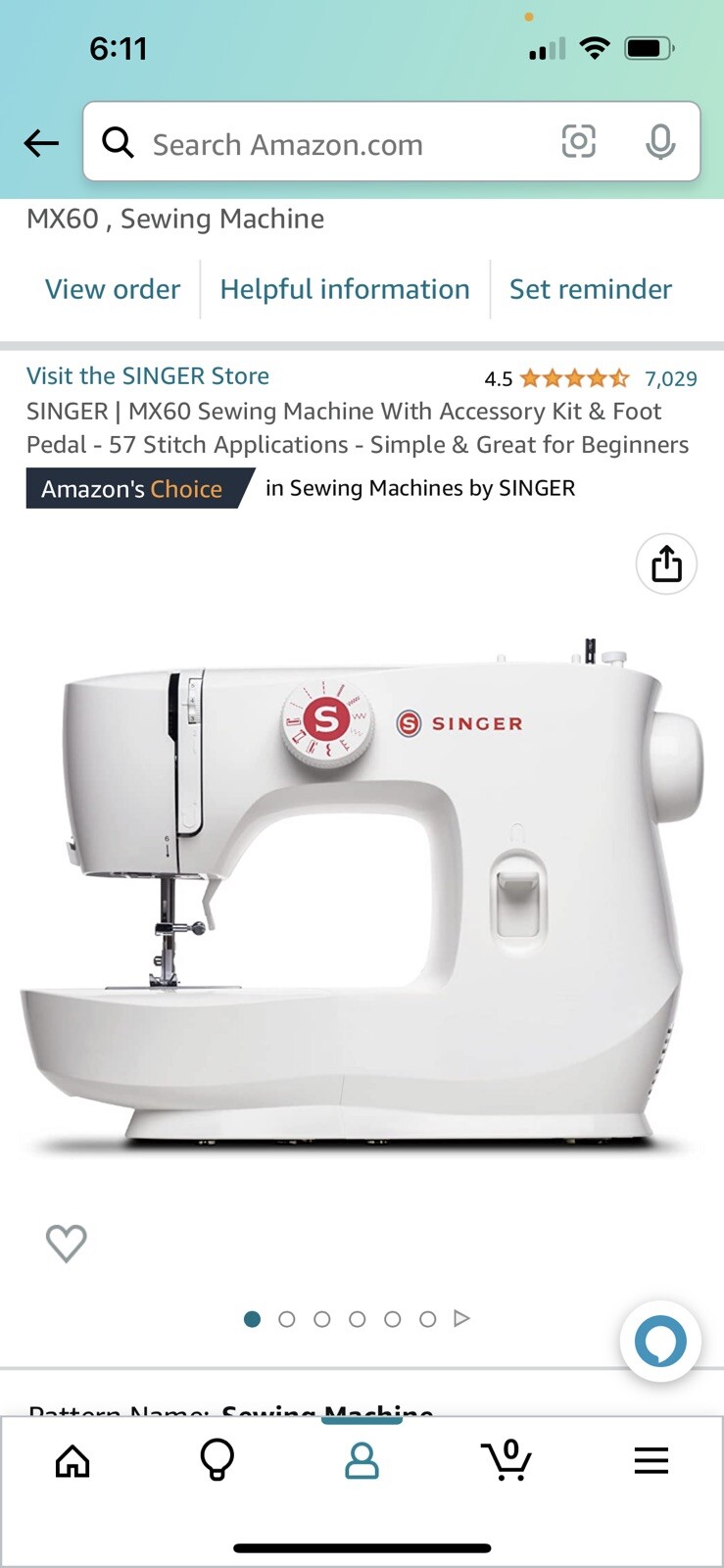The height and width of the screenshot is (1568, 724).
Task: Start voice search with the microphone
Action: point(660,142)
